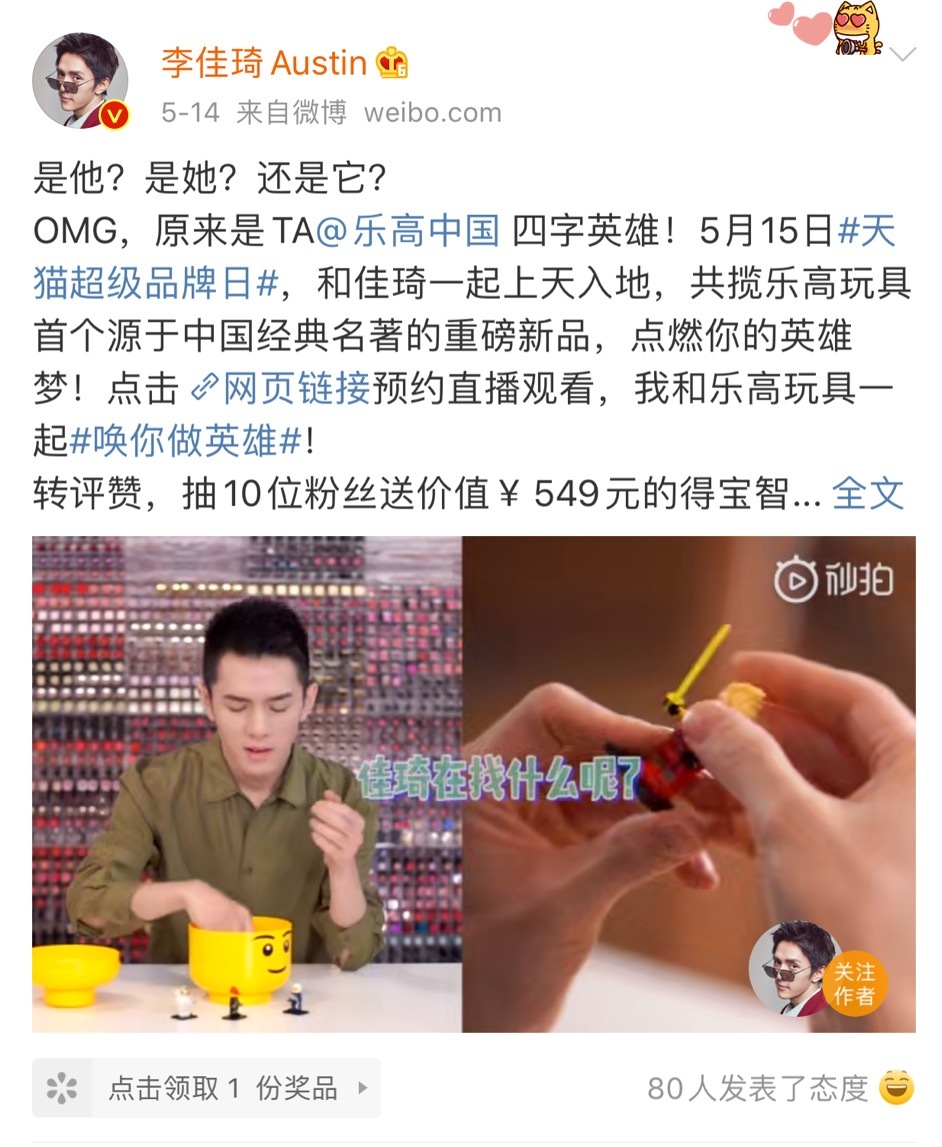942x1147 pixels.
Task: Open the username 李佳琦 Austin
Action: [264, 63]
